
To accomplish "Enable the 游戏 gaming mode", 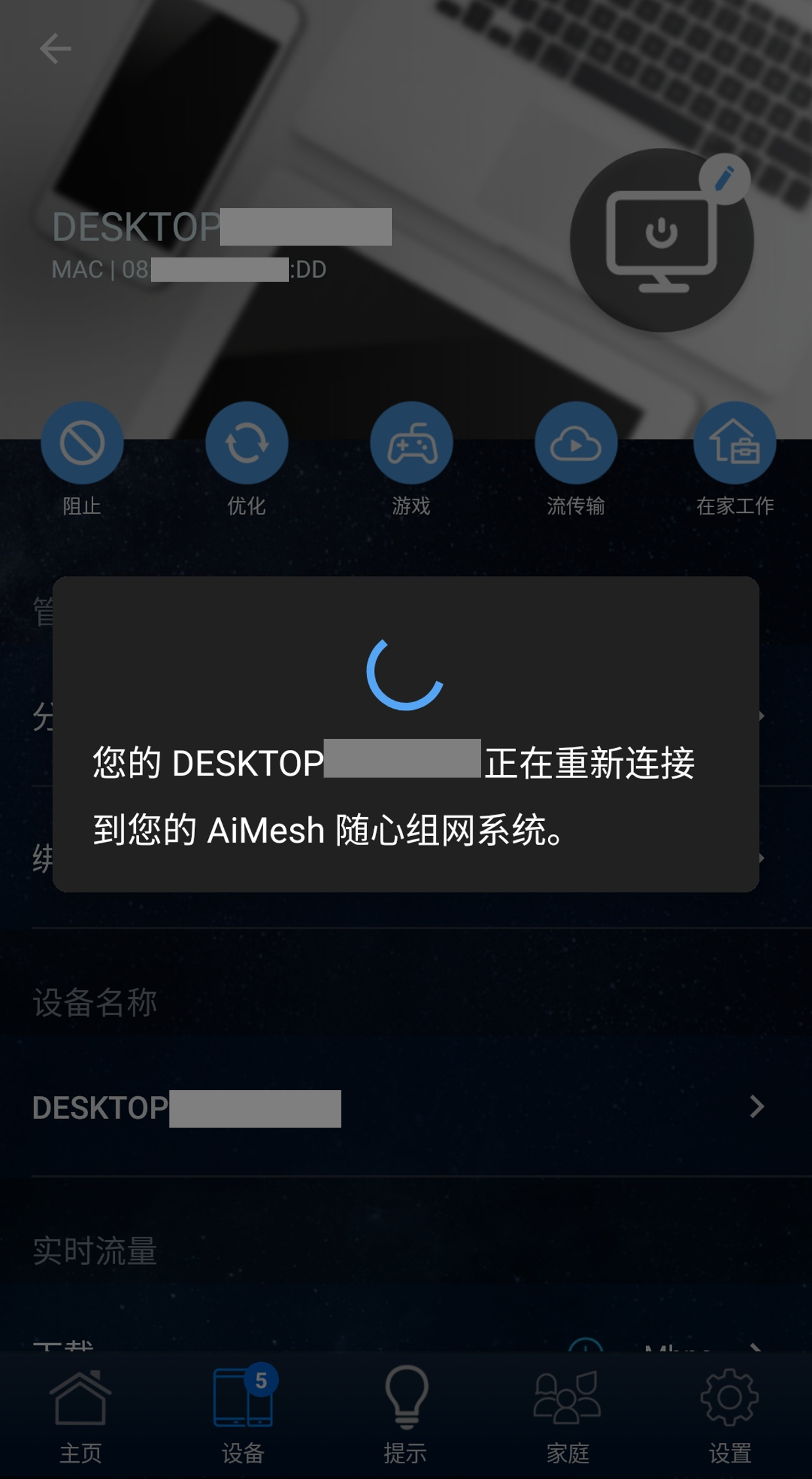I will coord(412,443).
